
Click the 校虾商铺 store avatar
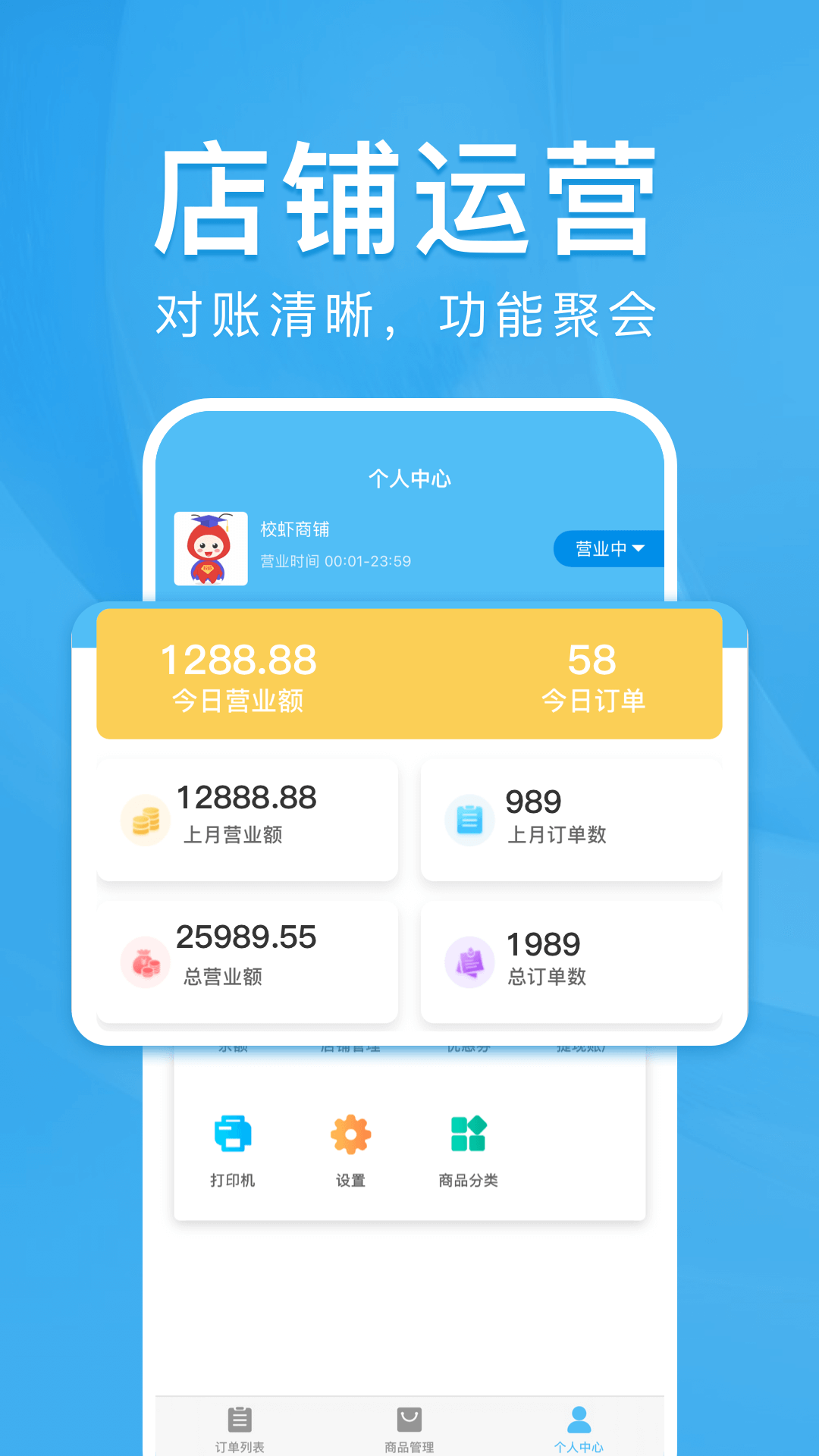click(211, 548)
